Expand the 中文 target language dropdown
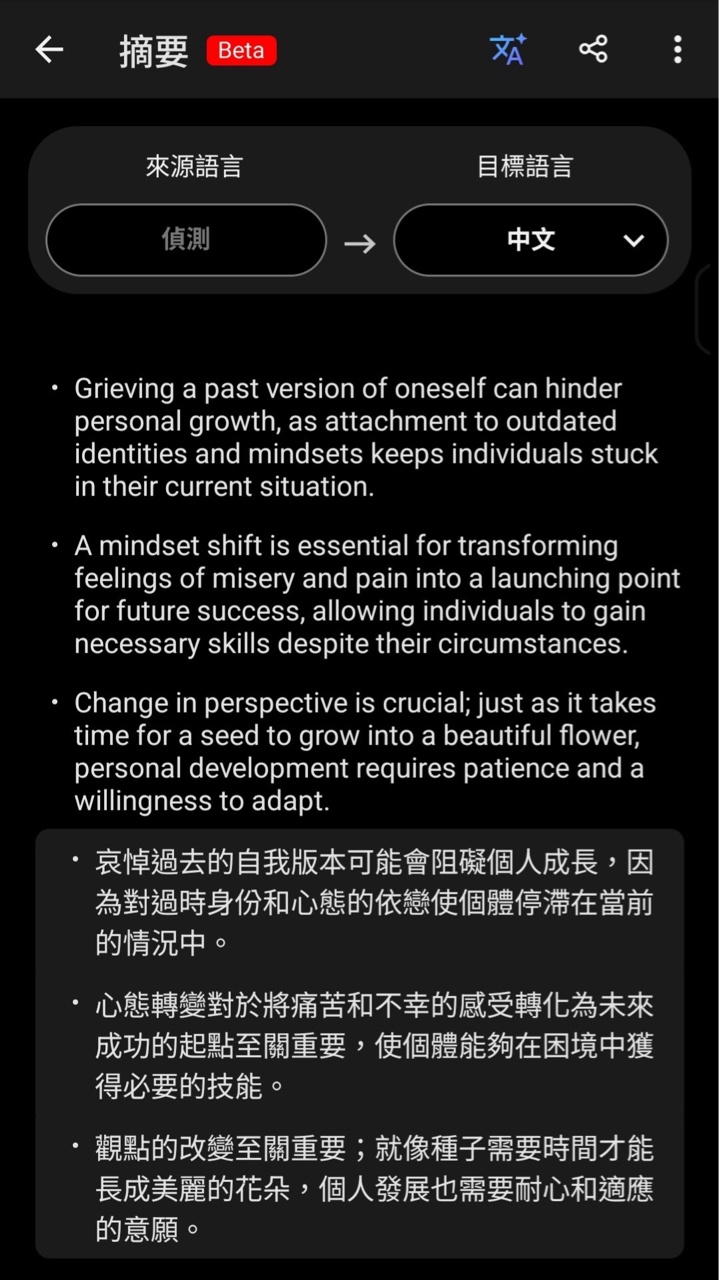Image resolution: width=719 pixels, height=1280 pixels. [x=531, y=240]
